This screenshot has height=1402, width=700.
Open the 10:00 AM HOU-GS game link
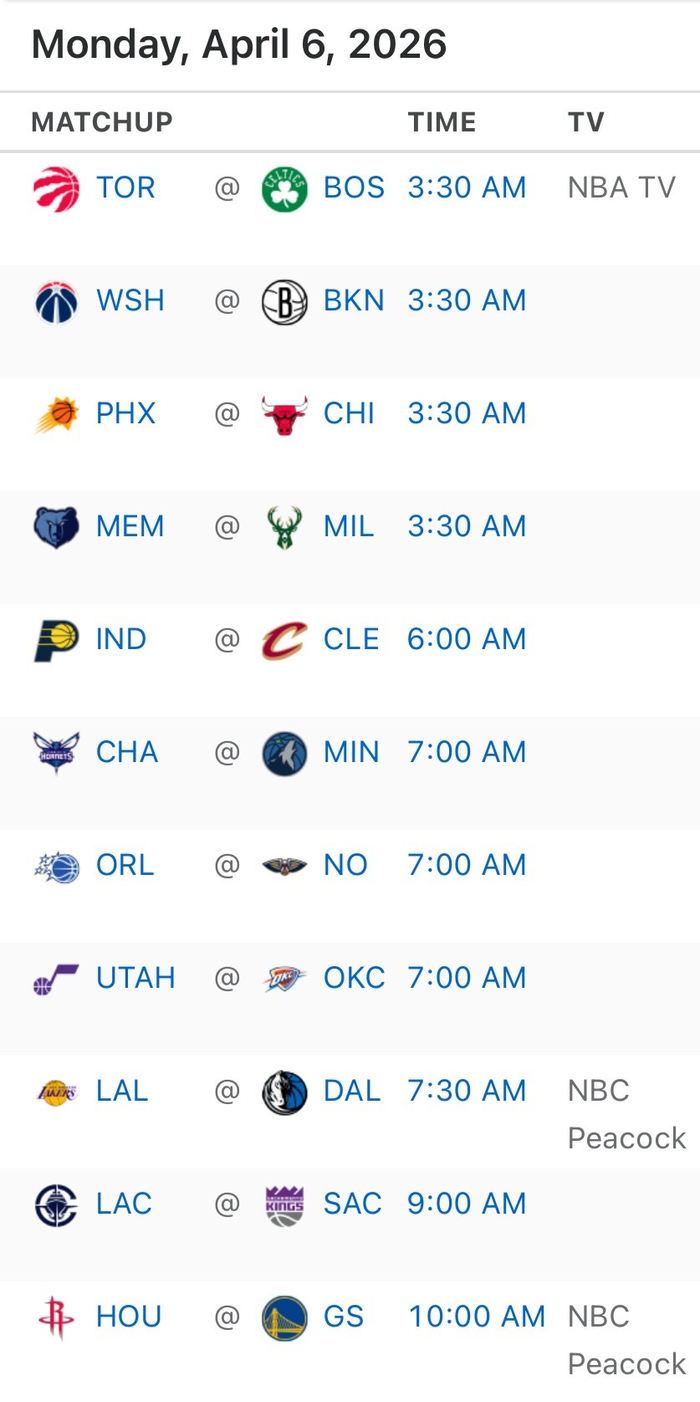pos(476,1318)
